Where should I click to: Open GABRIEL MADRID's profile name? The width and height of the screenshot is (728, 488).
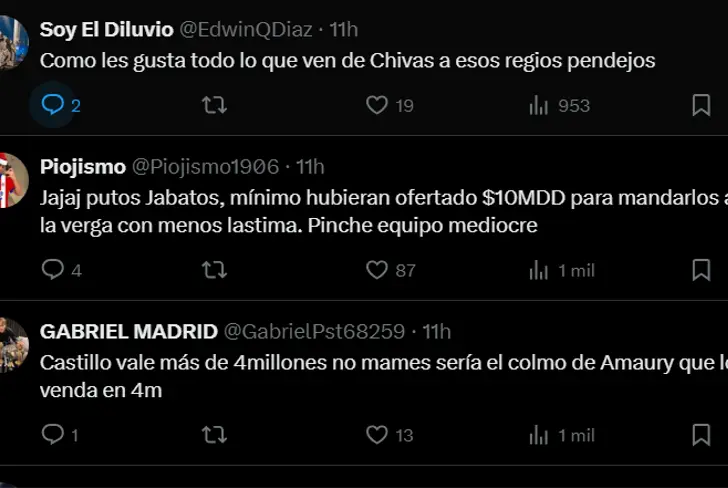click(128, 331)
